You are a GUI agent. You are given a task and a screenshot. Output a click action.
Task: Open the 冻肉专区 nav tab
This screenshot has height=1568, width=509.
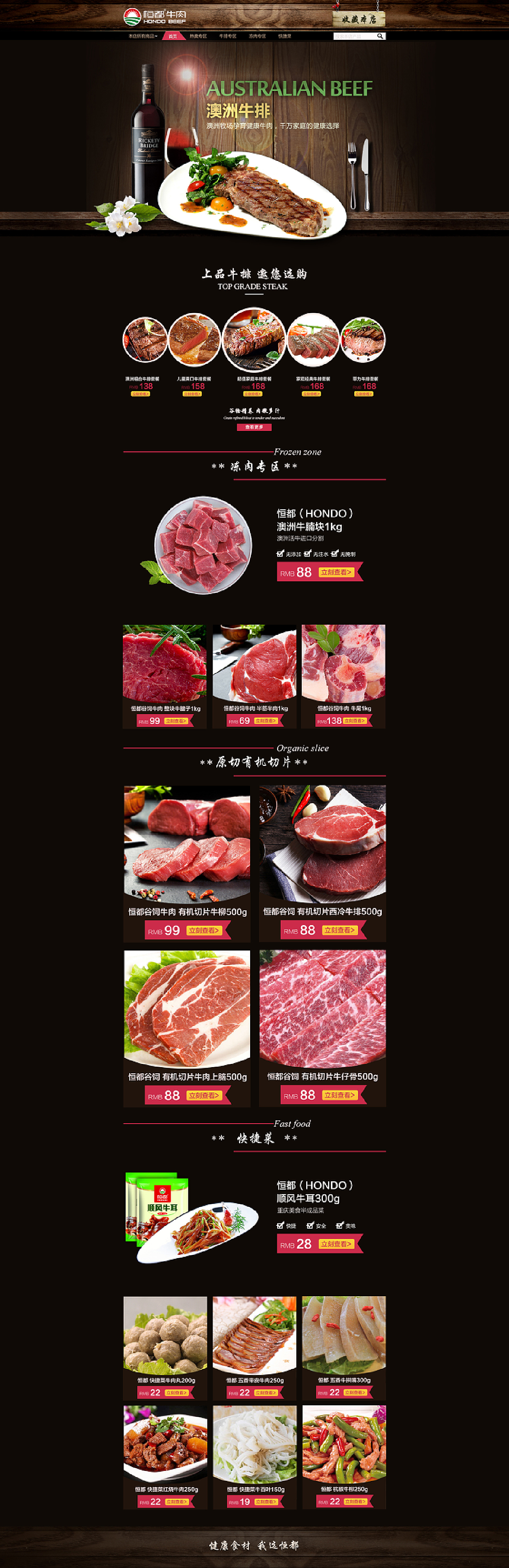click(256, 36)
